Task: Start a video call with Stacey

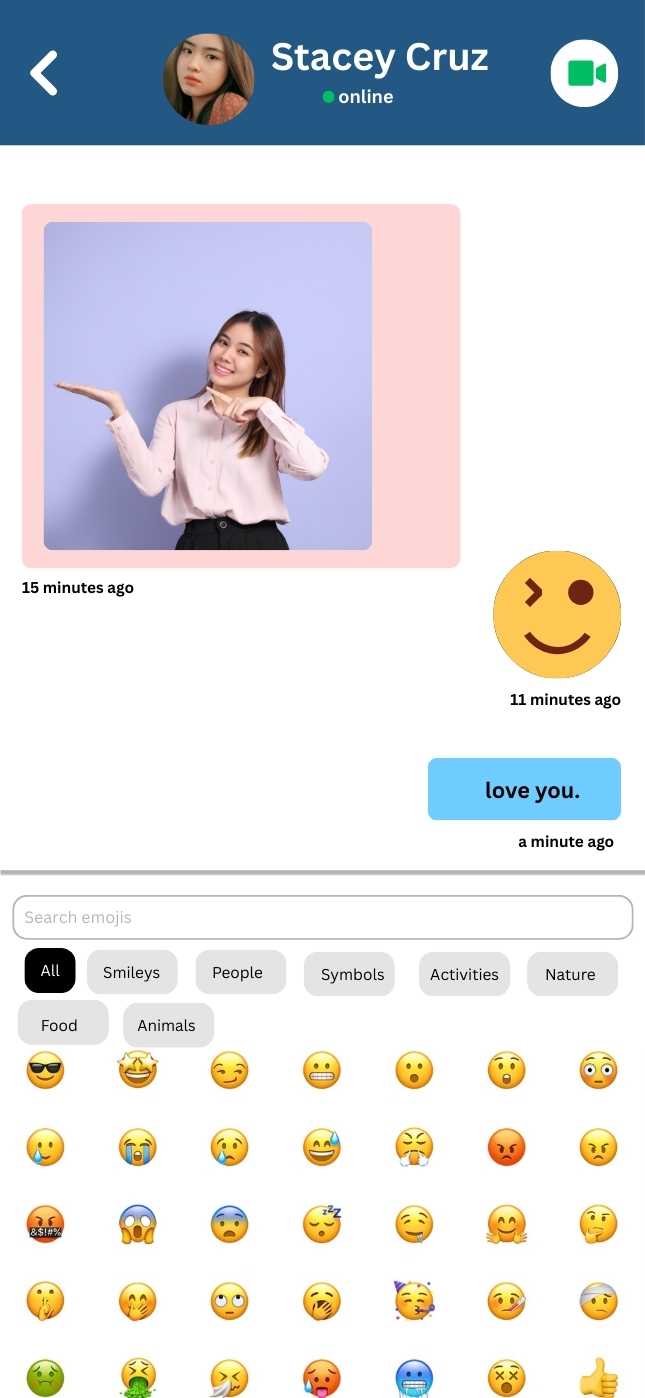Action: pyautogui.click(x=585, y=73)
